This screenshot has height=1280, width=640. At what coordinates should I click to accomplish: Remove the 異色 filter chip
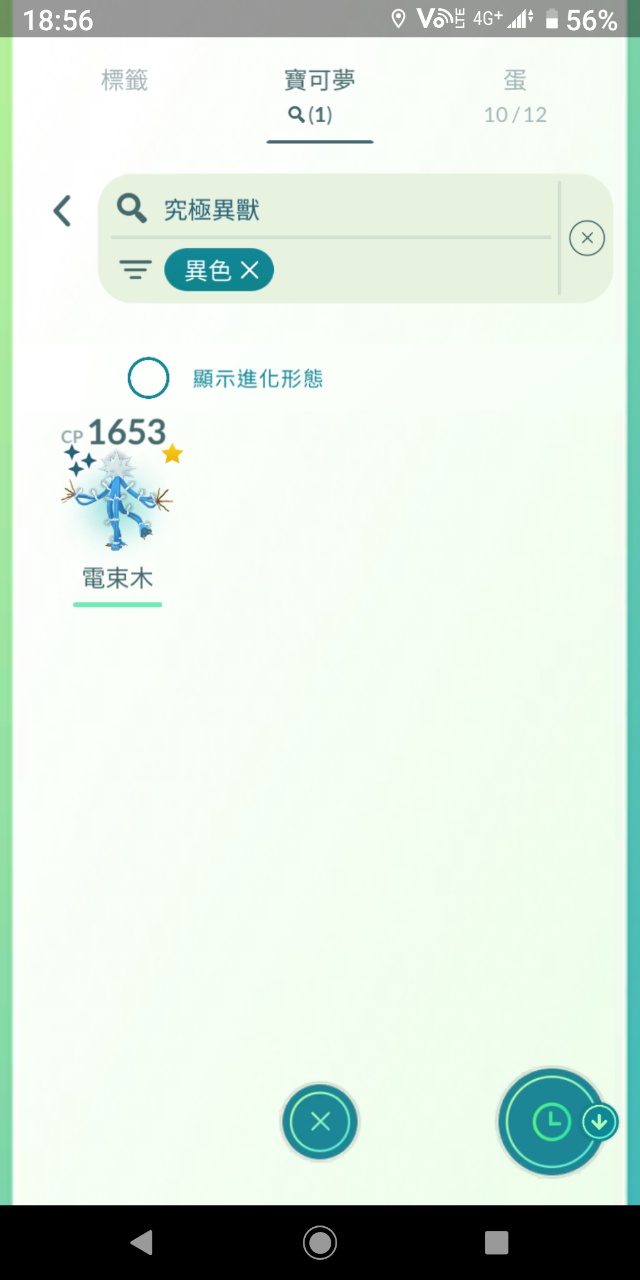(x=250, y=270)
